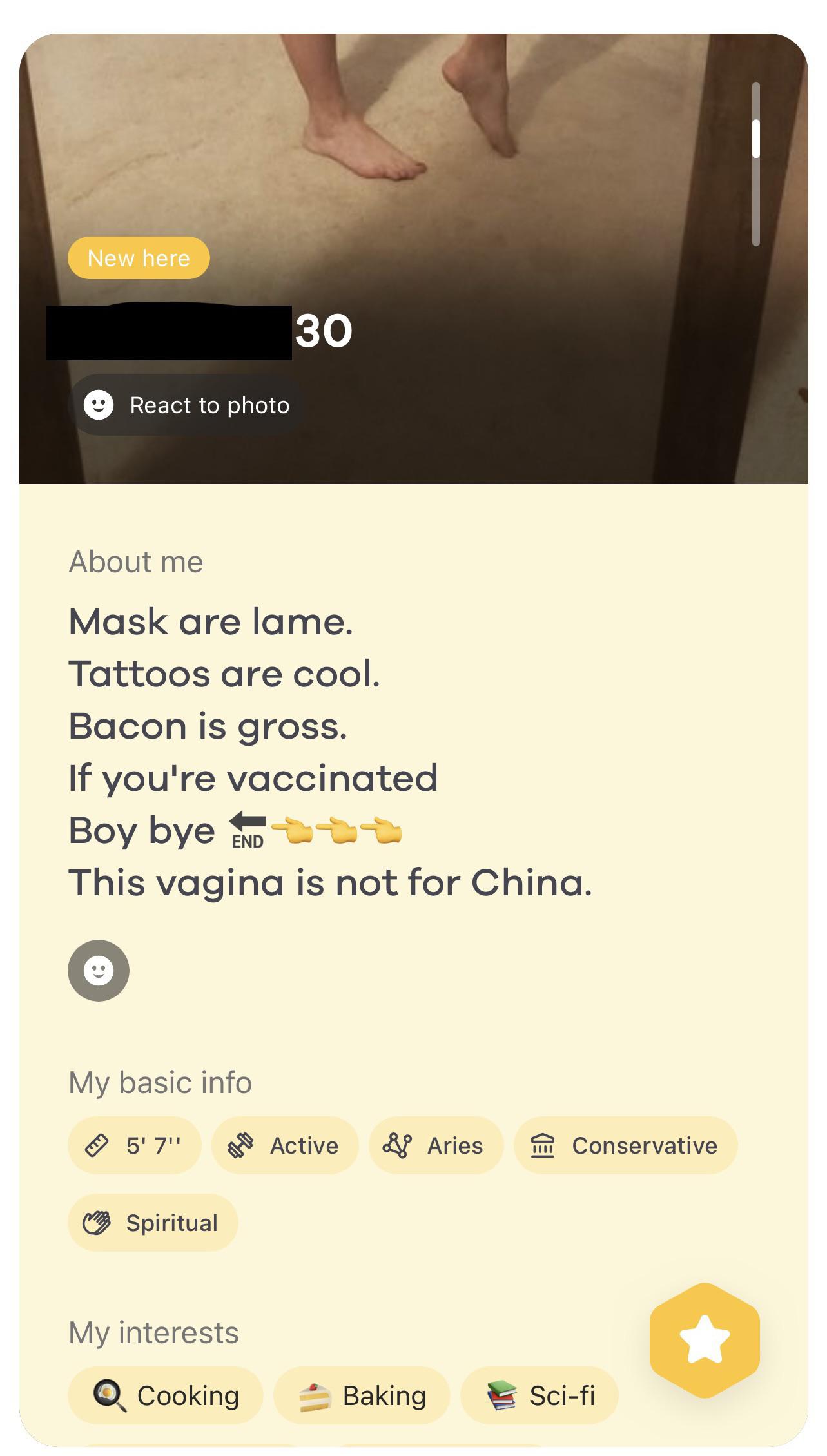The image size is (827, 1456).
Task: Tap the SuperSwipe star button
Action: tap(705, 1339)
